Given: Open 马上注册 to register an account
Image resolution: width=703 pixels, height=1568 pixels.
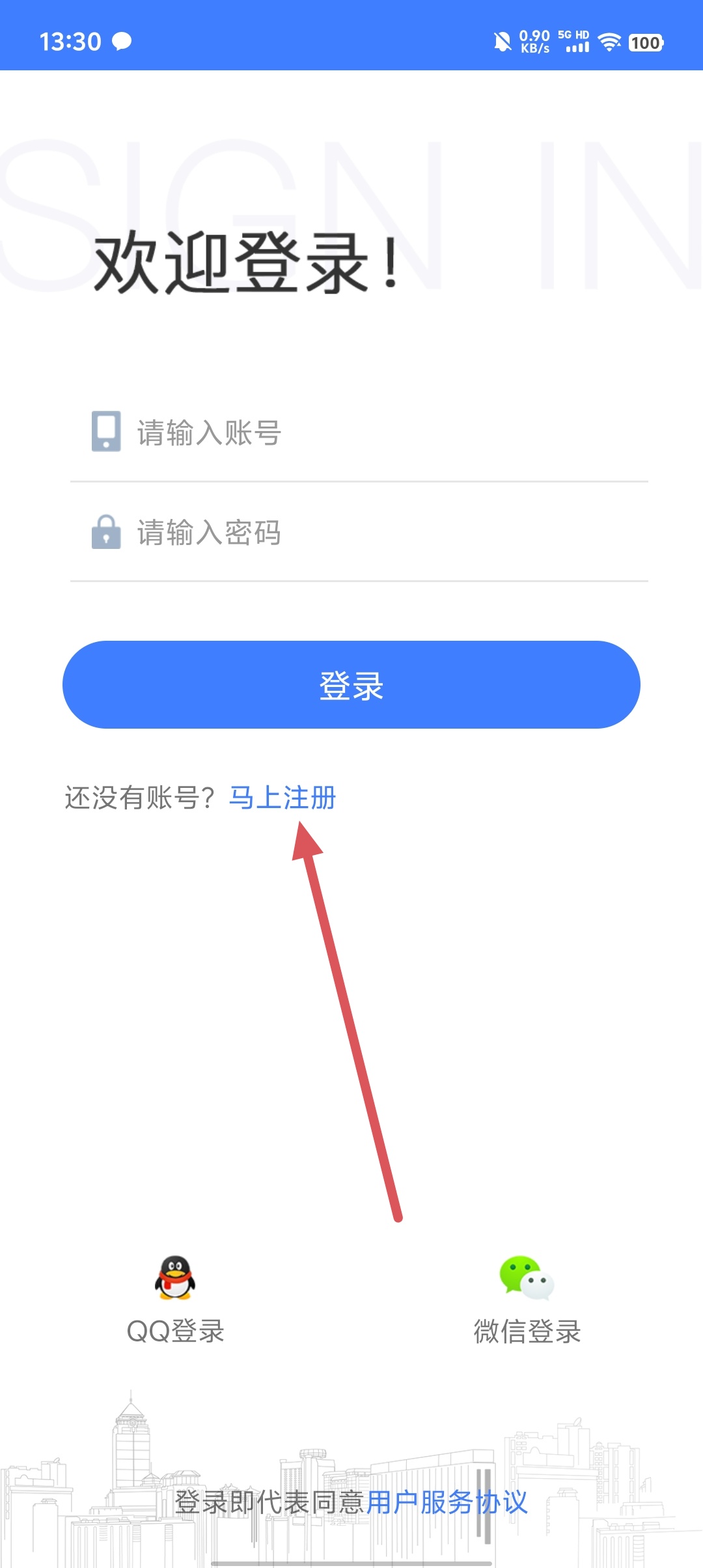Looking at the screenshot, I should point(283,798).
